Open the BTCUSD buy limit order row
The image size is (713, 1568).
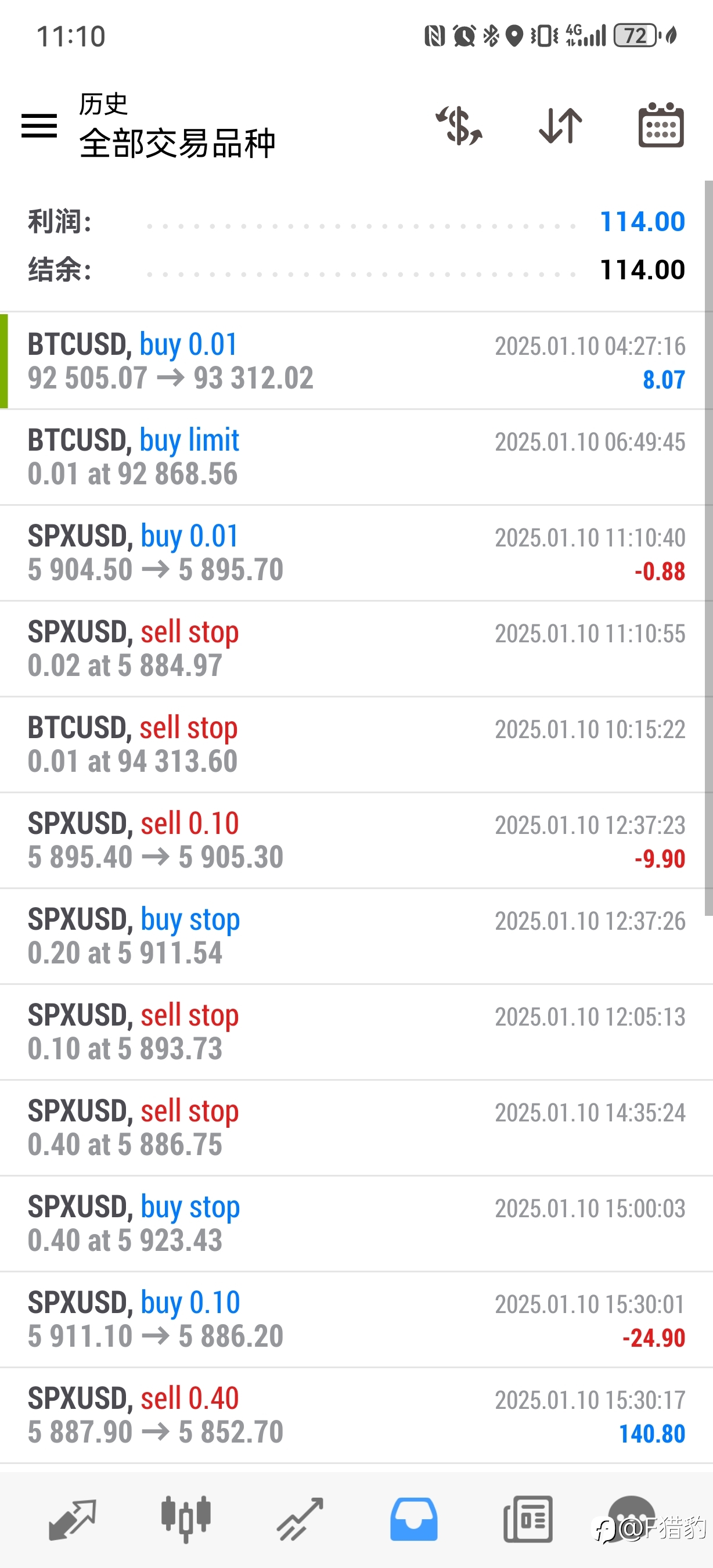pos(356,457)
